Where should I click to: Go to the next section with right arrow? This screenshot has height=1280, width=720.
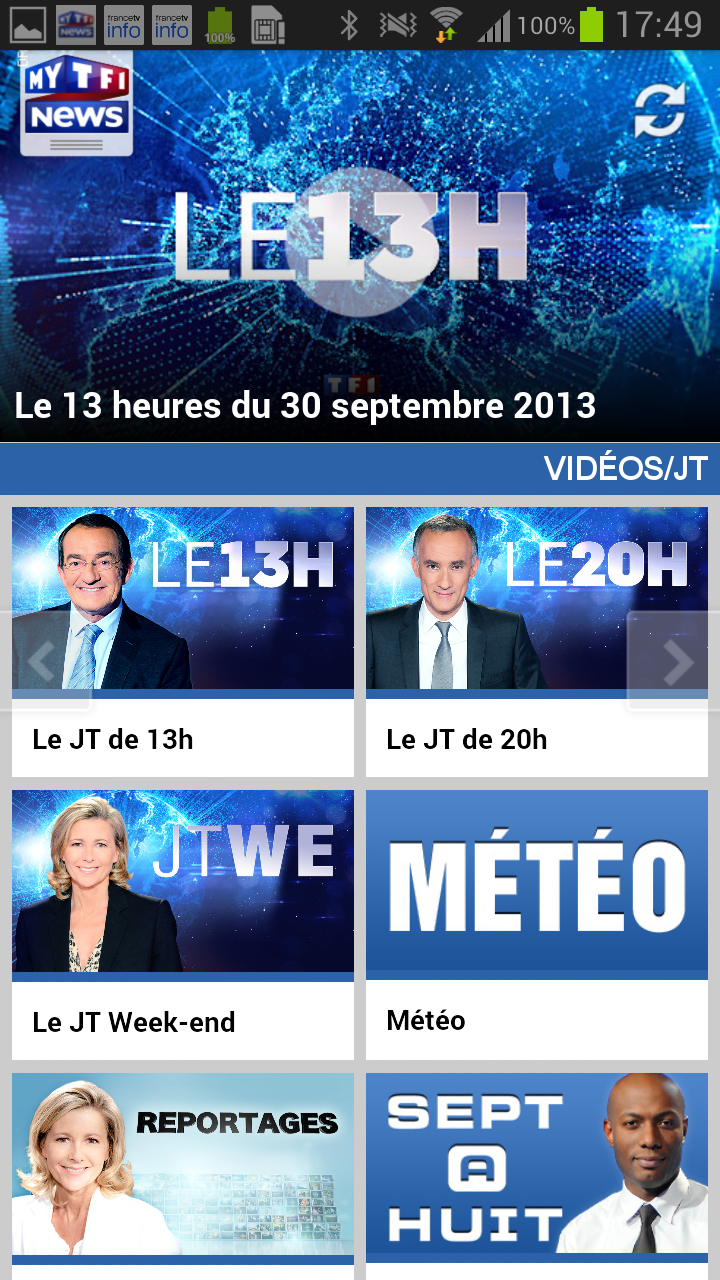[677, 661]
